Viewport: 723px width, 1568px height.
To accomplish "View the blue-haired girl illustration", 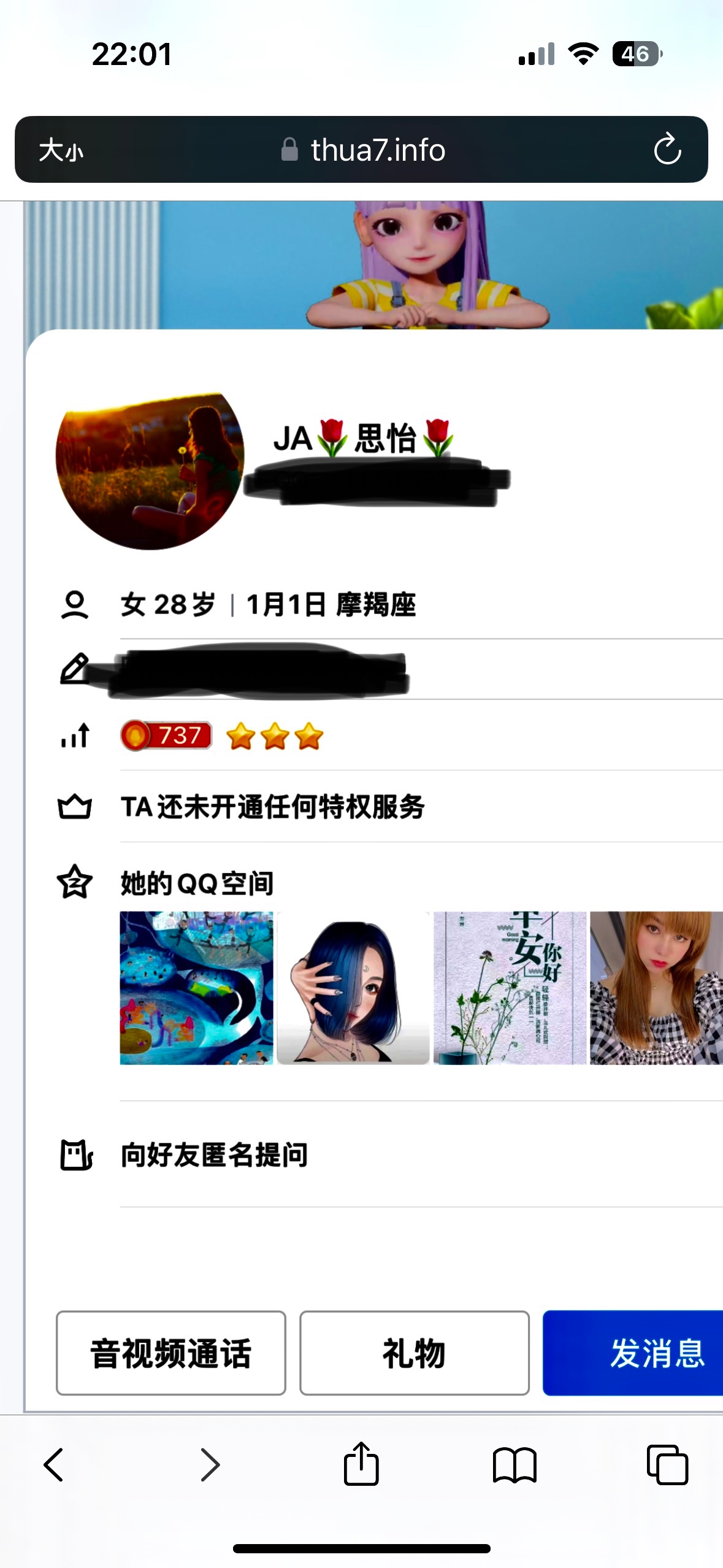I will click(353, 988).
